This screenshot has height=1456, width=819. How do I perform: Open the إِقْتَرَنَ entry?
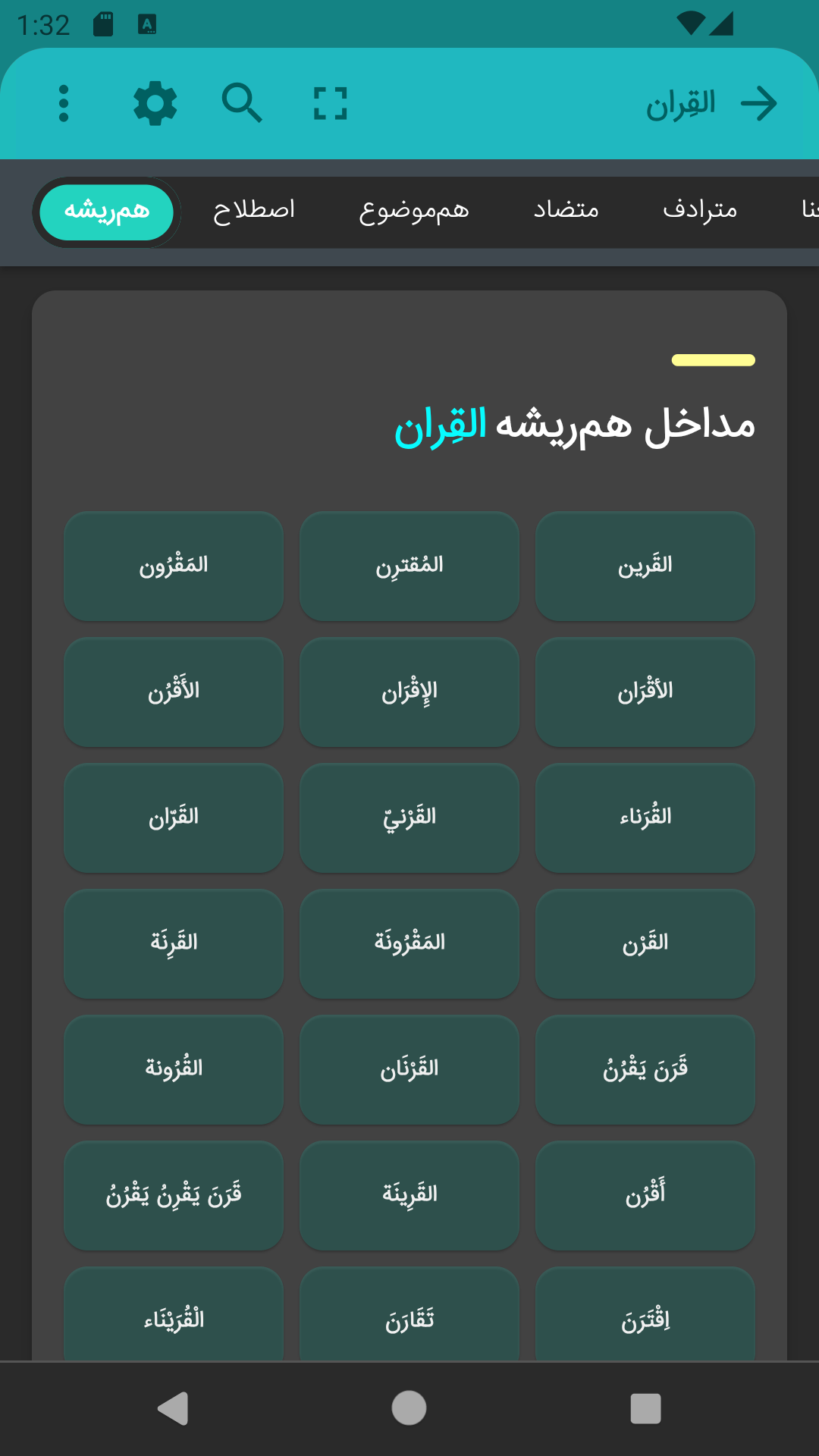pos(645,1319)
